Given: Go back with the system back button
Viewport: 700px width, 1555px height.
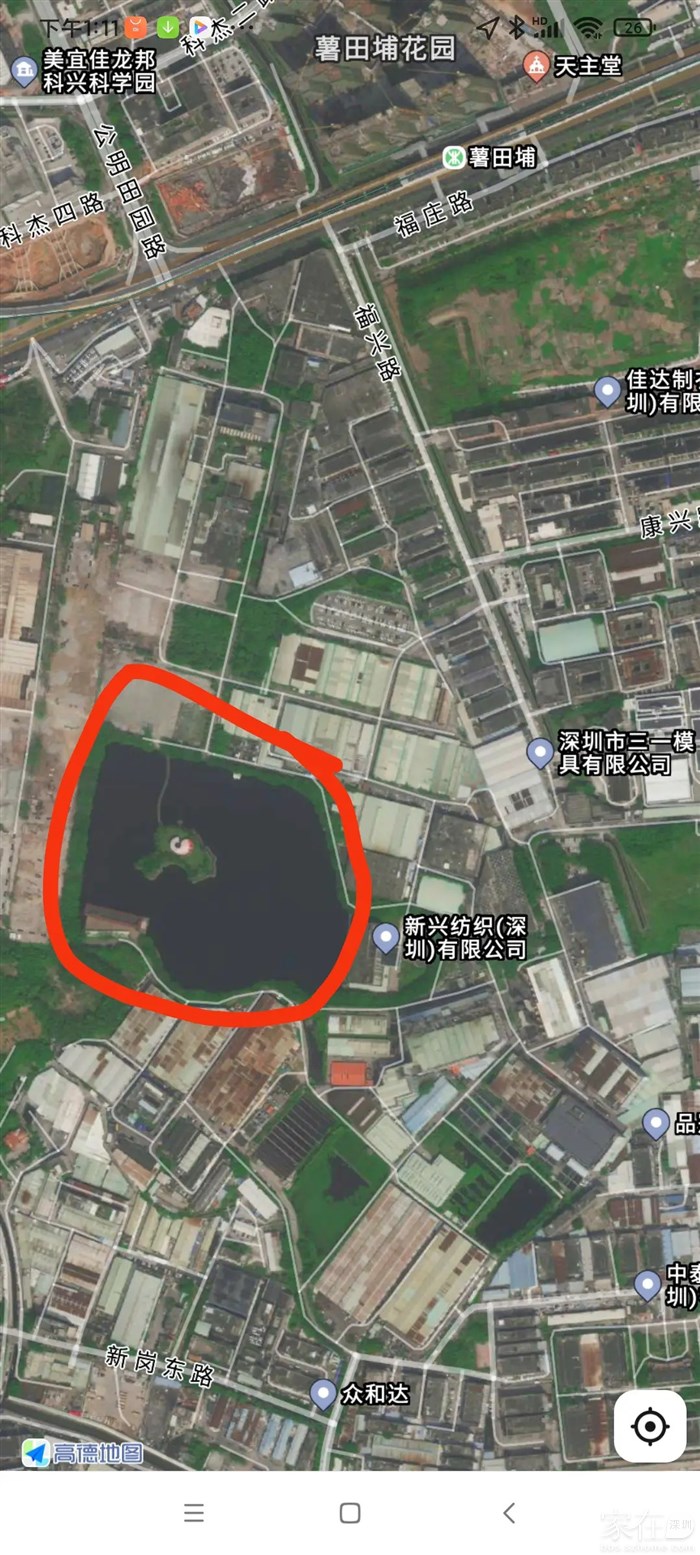Looking at the screenshot, I should [509, 1512].
